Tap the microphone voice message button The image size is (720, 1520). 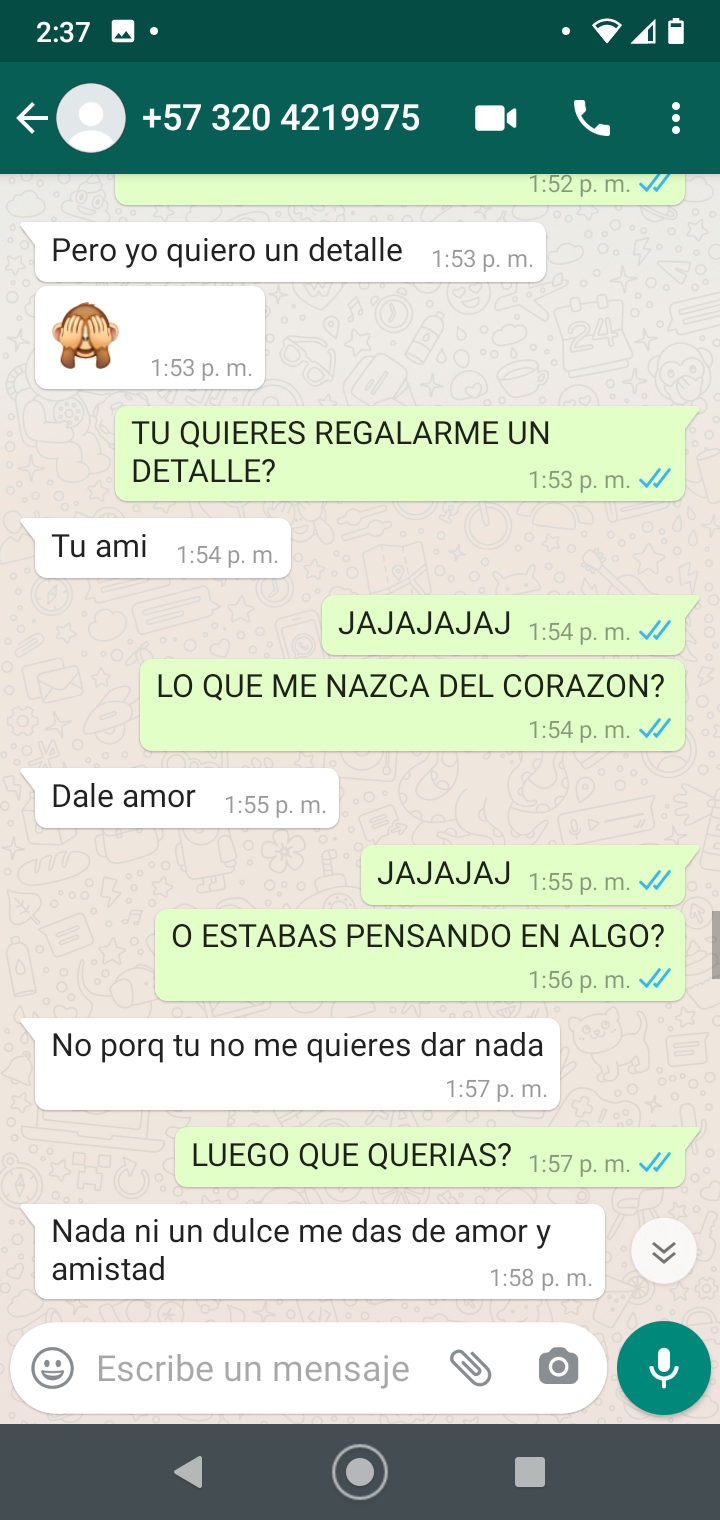(664, 1368)
